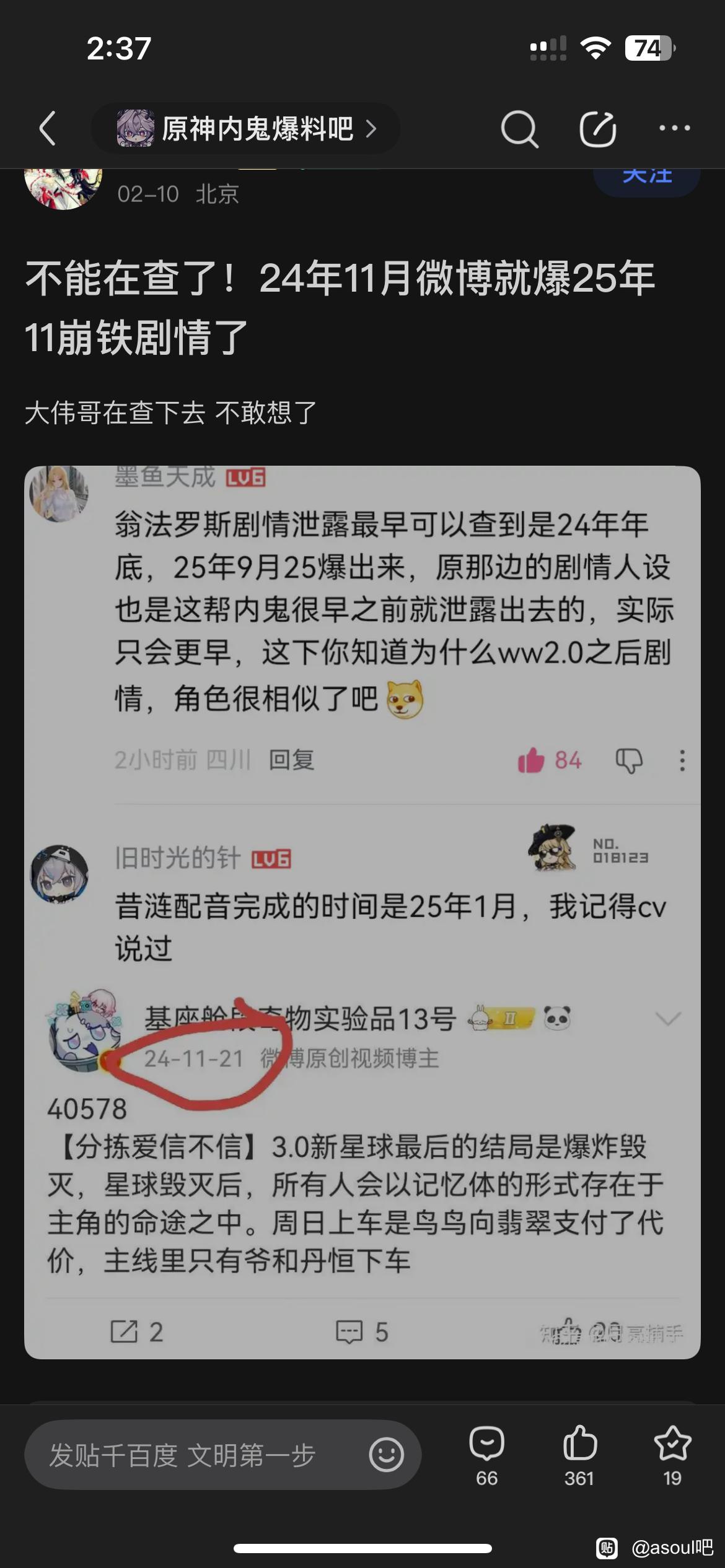Open the post author's avatar
The height and width of the screenshot is (1568, 725).
pos(63,188)
